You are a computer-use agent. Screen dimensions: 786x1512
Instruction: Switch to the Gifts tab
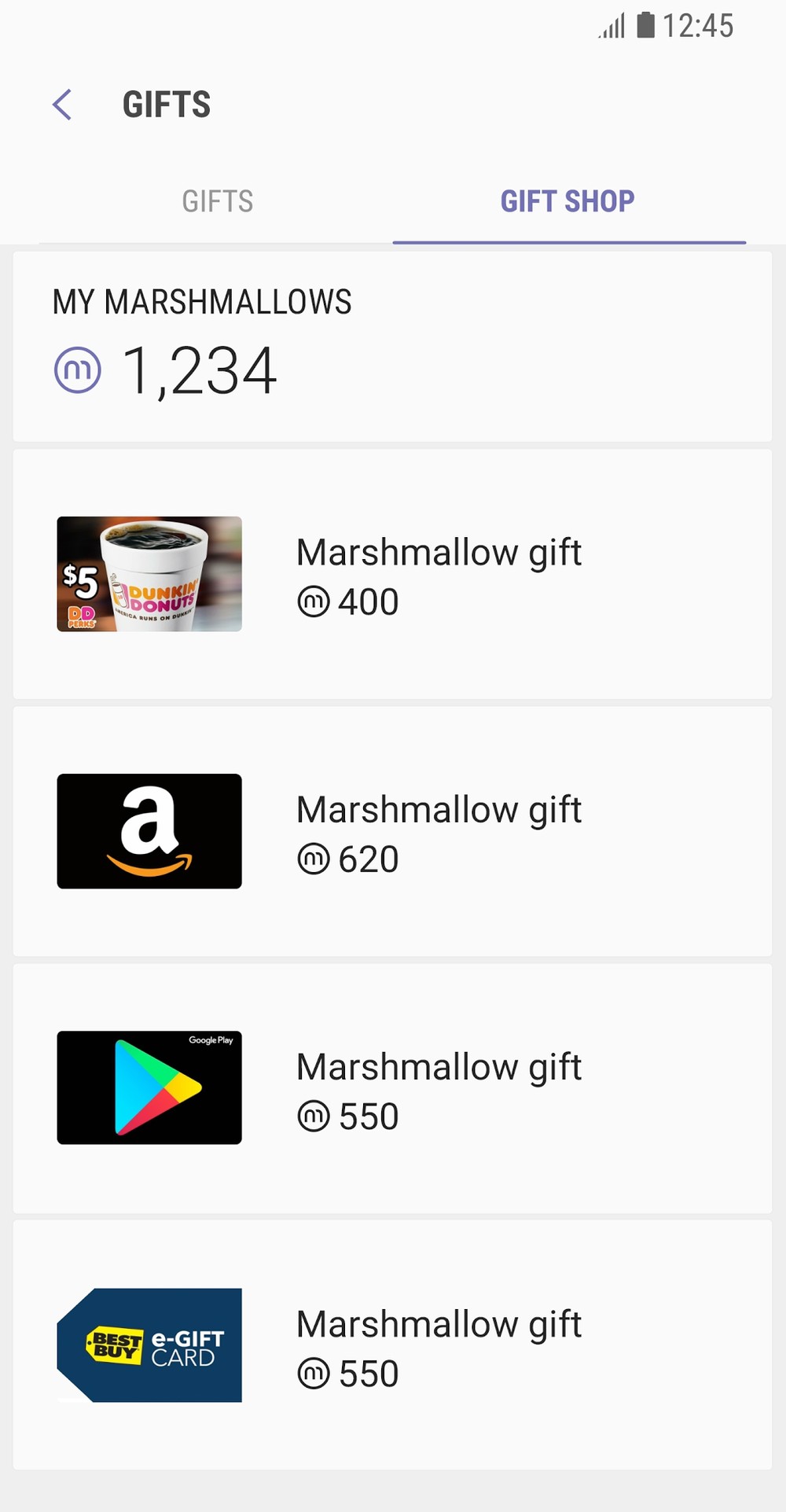pos(217,202)
